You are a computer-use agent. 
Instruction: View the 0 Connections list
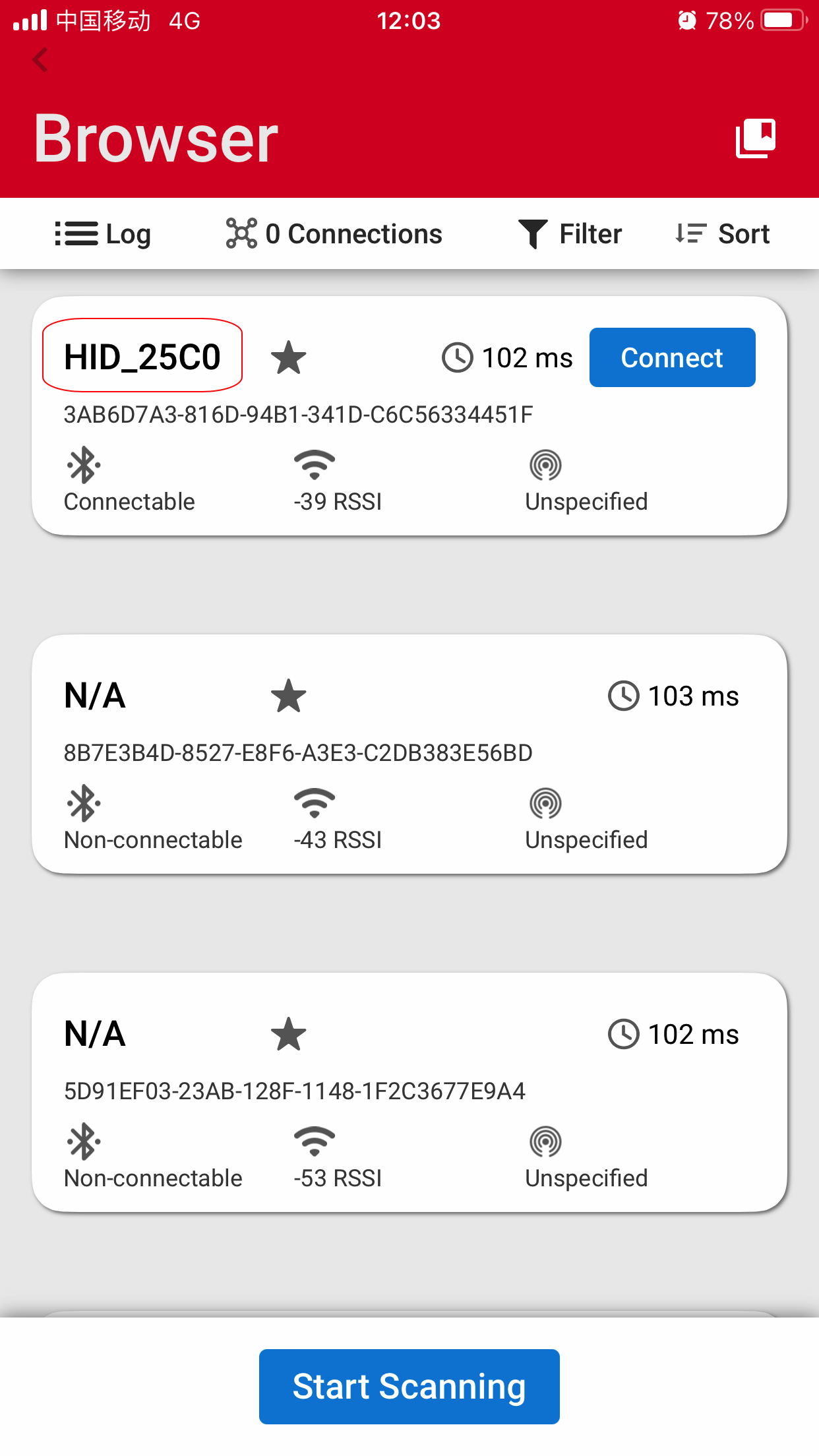(x=334, y=234)
